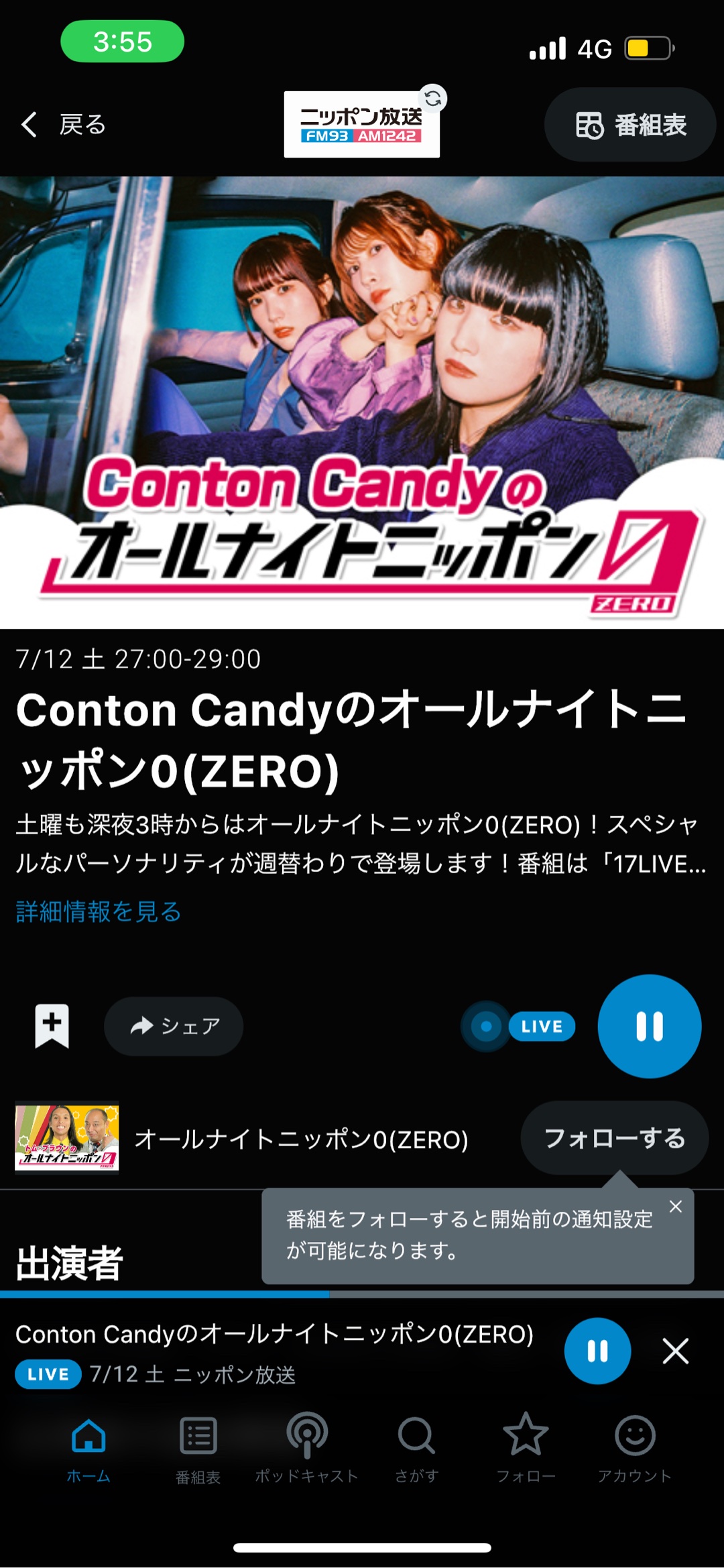Viewport: 724px width, 1568px height.
Task: Share this program via シェア
Action: [174, 1026]
